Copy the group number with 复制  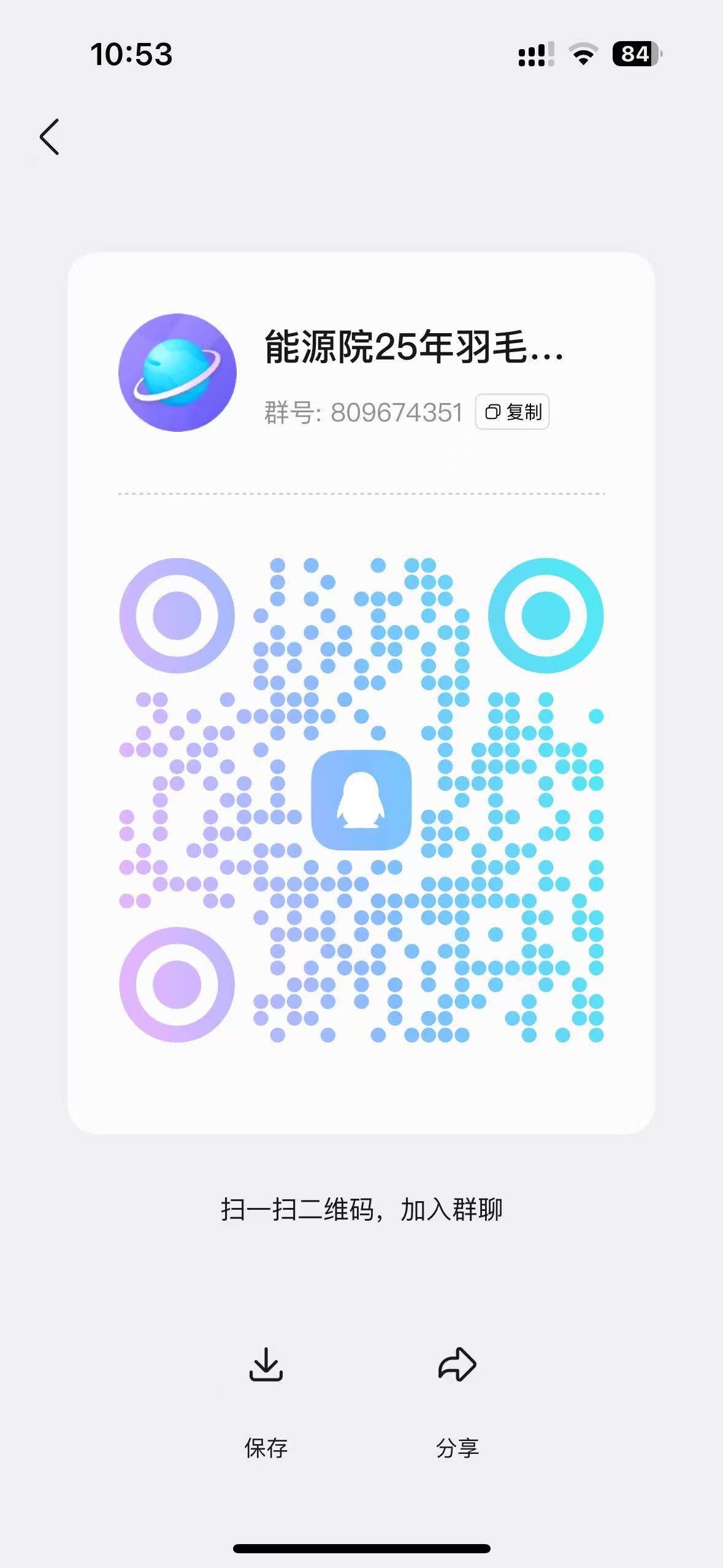click(x=512, y=412)
